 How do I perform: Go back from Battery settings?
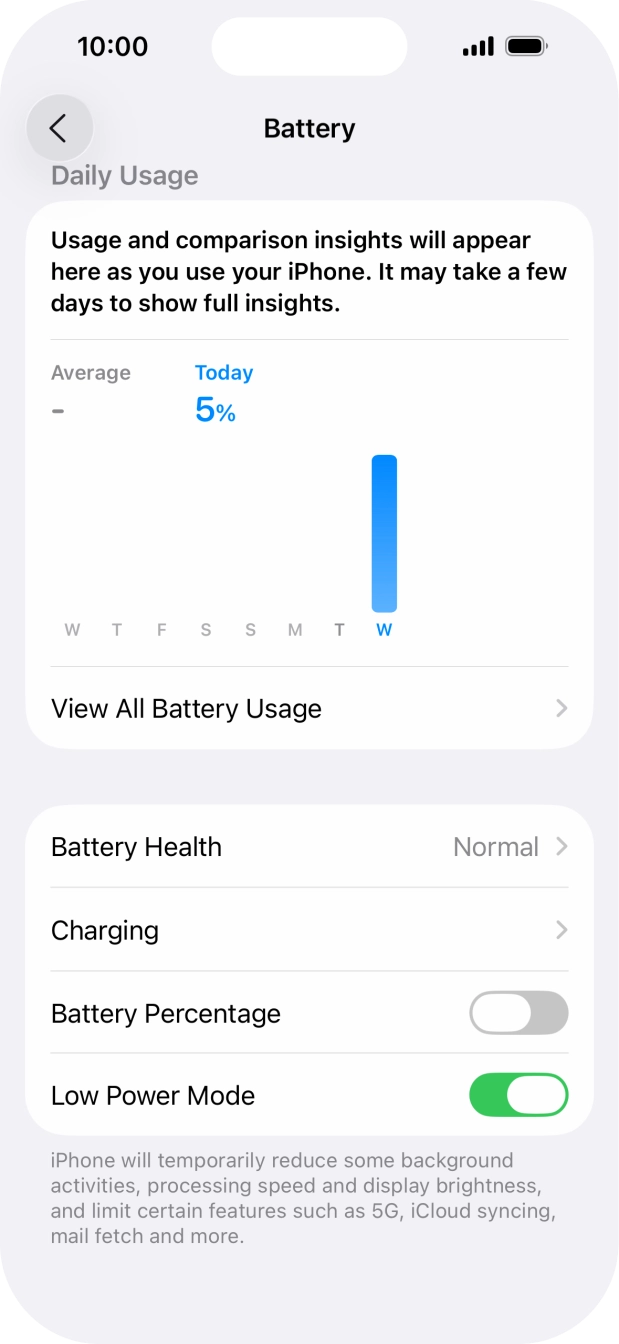pyautogui.click(x=59, y=128)
